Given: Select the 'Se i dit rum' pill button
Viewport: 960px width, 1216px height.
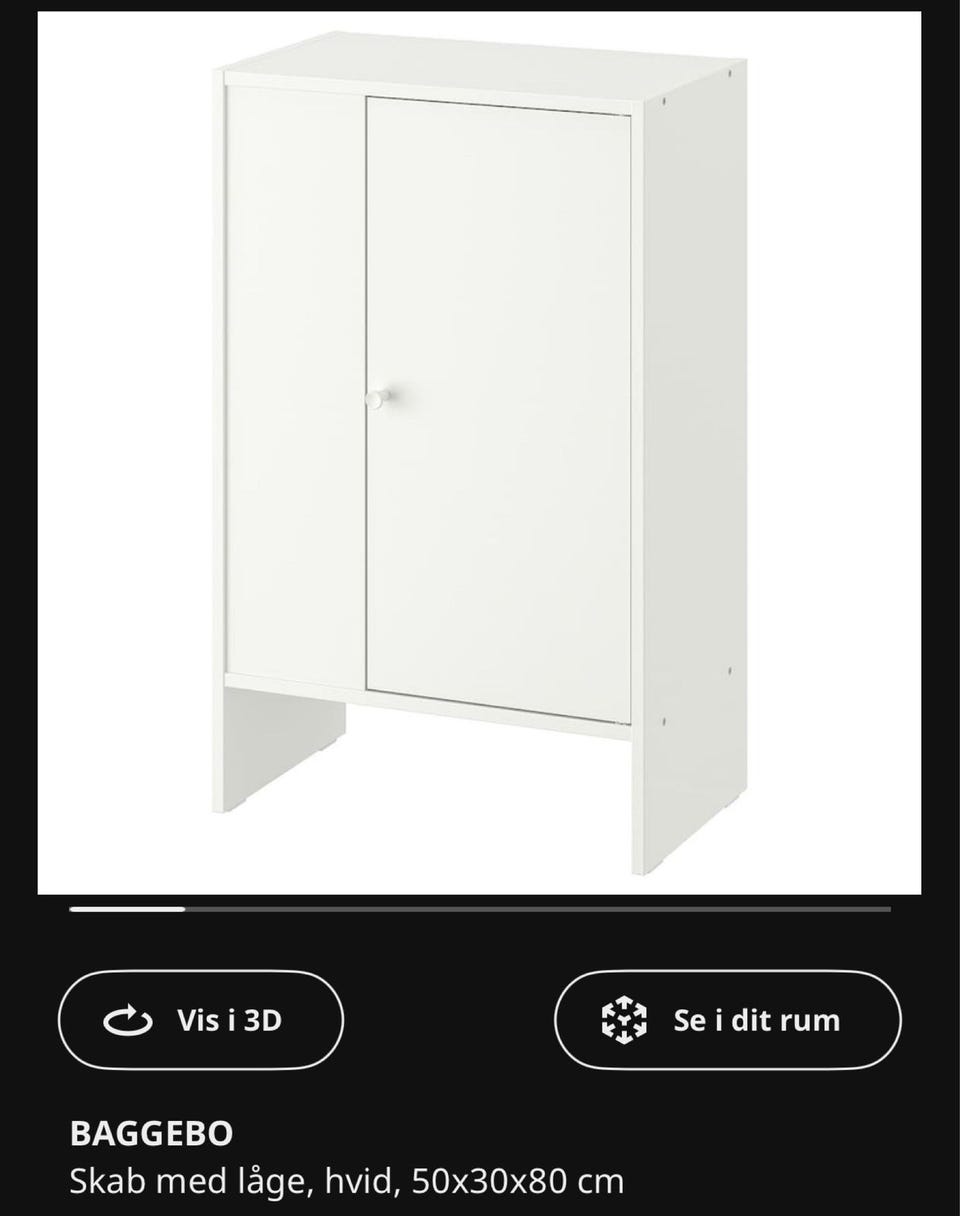Looking at the screenshot, I should tap(728, 1019).
